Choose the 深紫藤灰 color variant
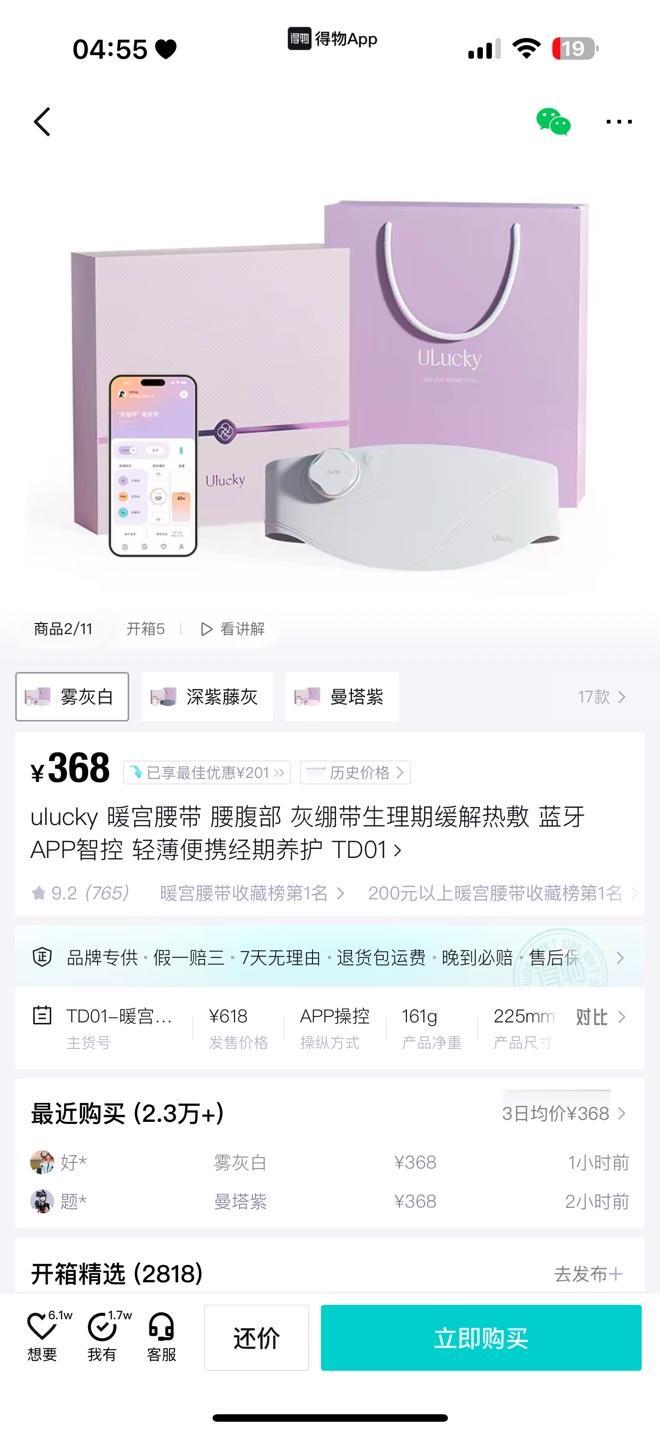This screenshot has height=1434, width=660. (207, 697)
